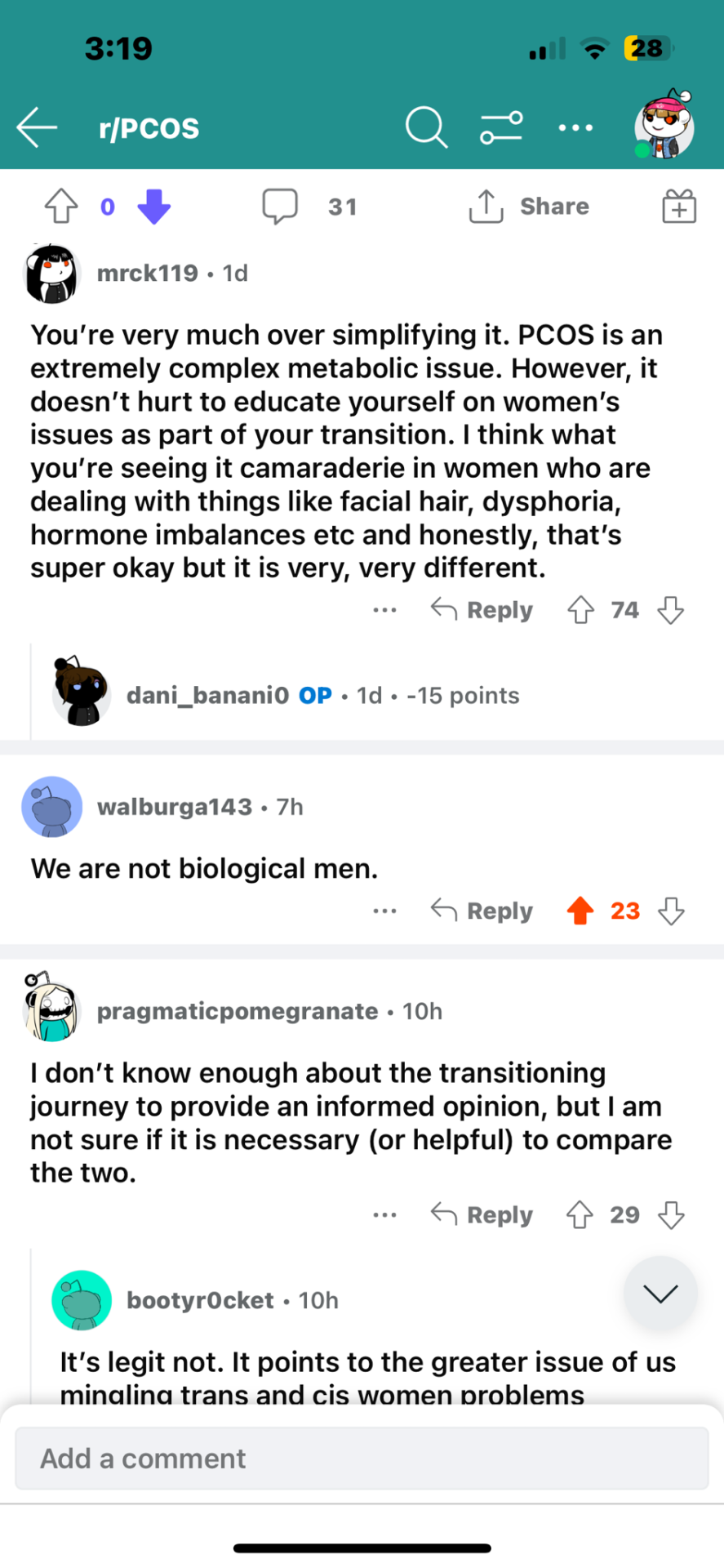
Task: Expand dani_banani0's collapsed comment
Action: (x=322, y=695)
